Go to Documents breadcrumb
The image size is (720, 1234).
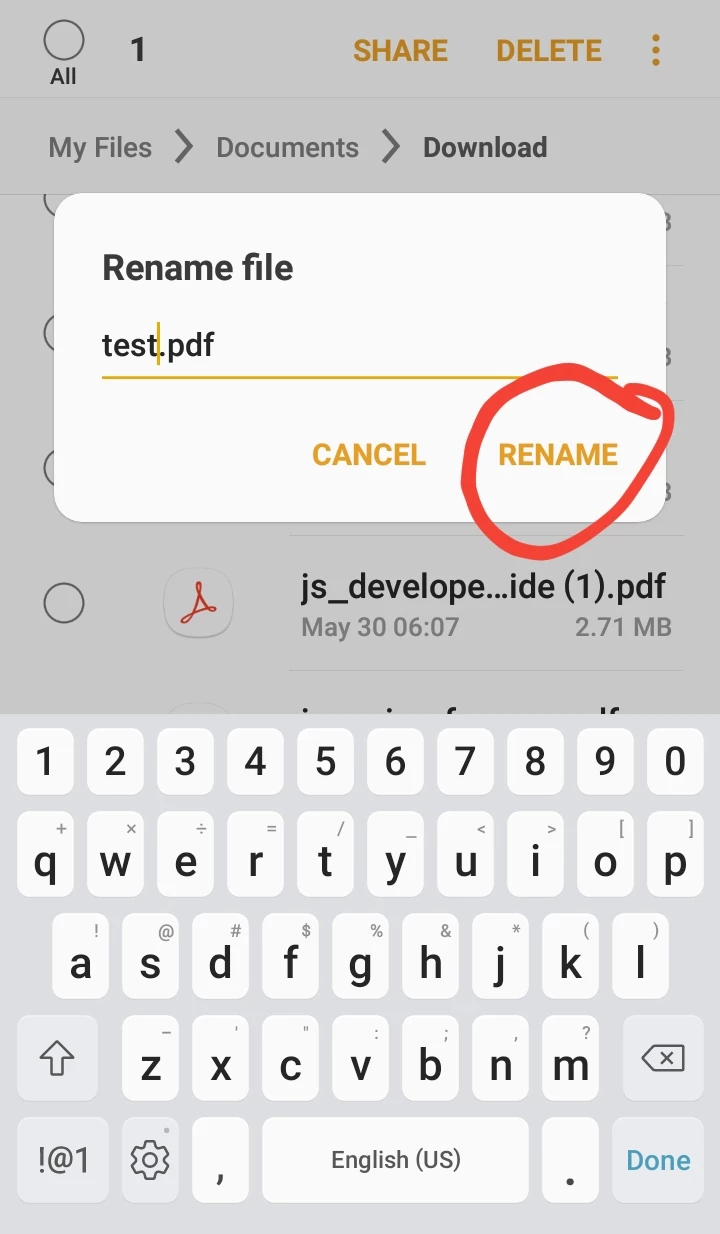[x=287, y=148]
